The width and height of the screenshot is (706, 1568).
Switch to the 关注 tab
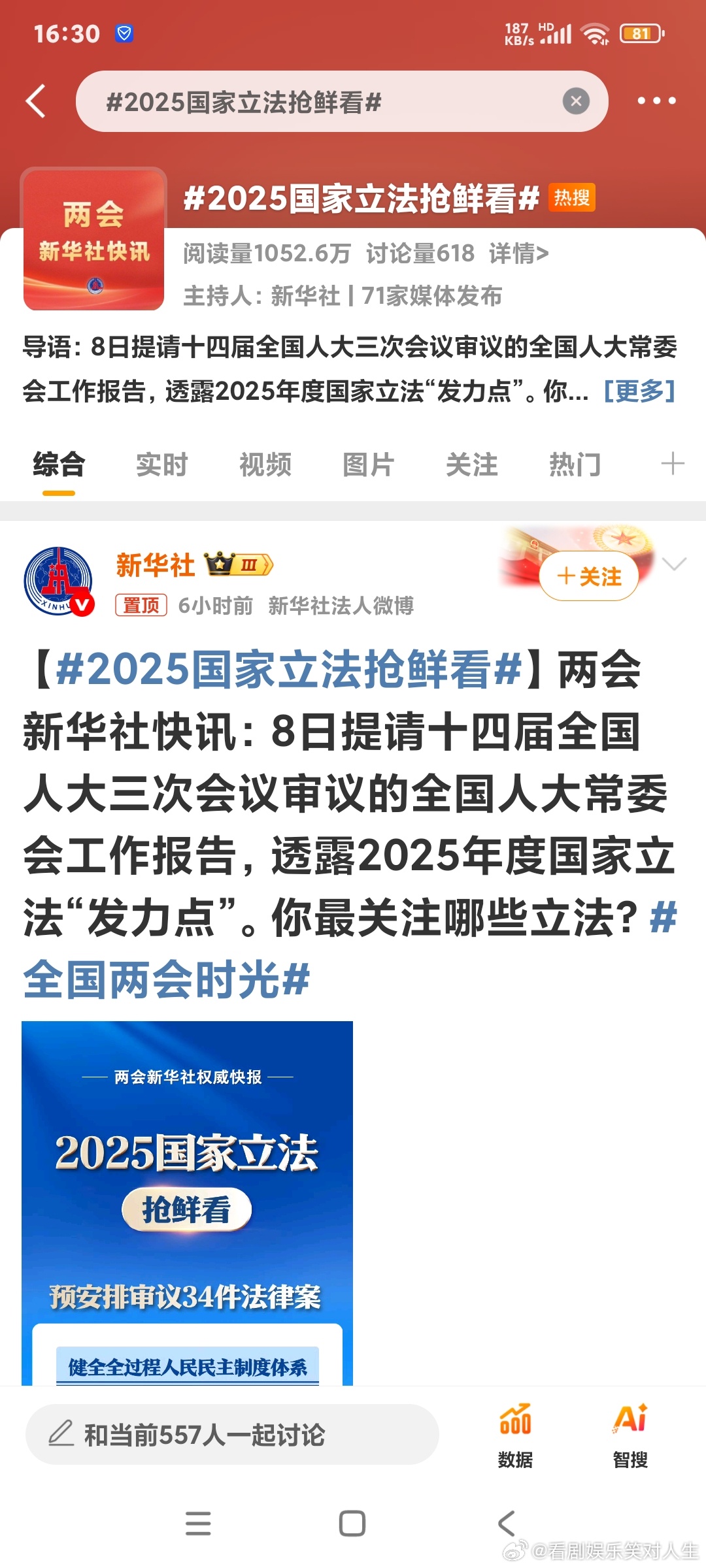click(471, 465)
